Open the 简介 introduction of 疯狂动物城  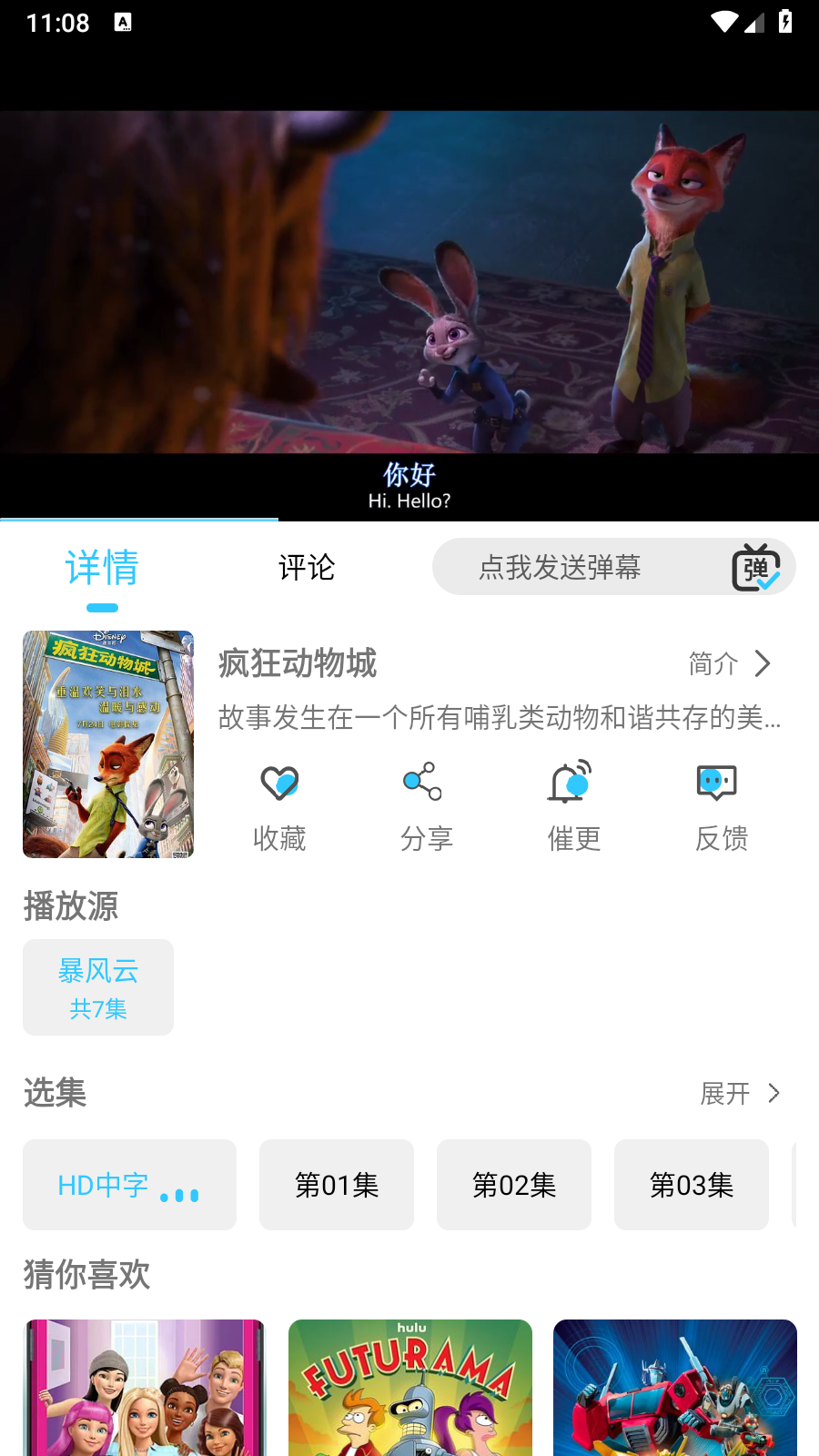coord(730,664)
